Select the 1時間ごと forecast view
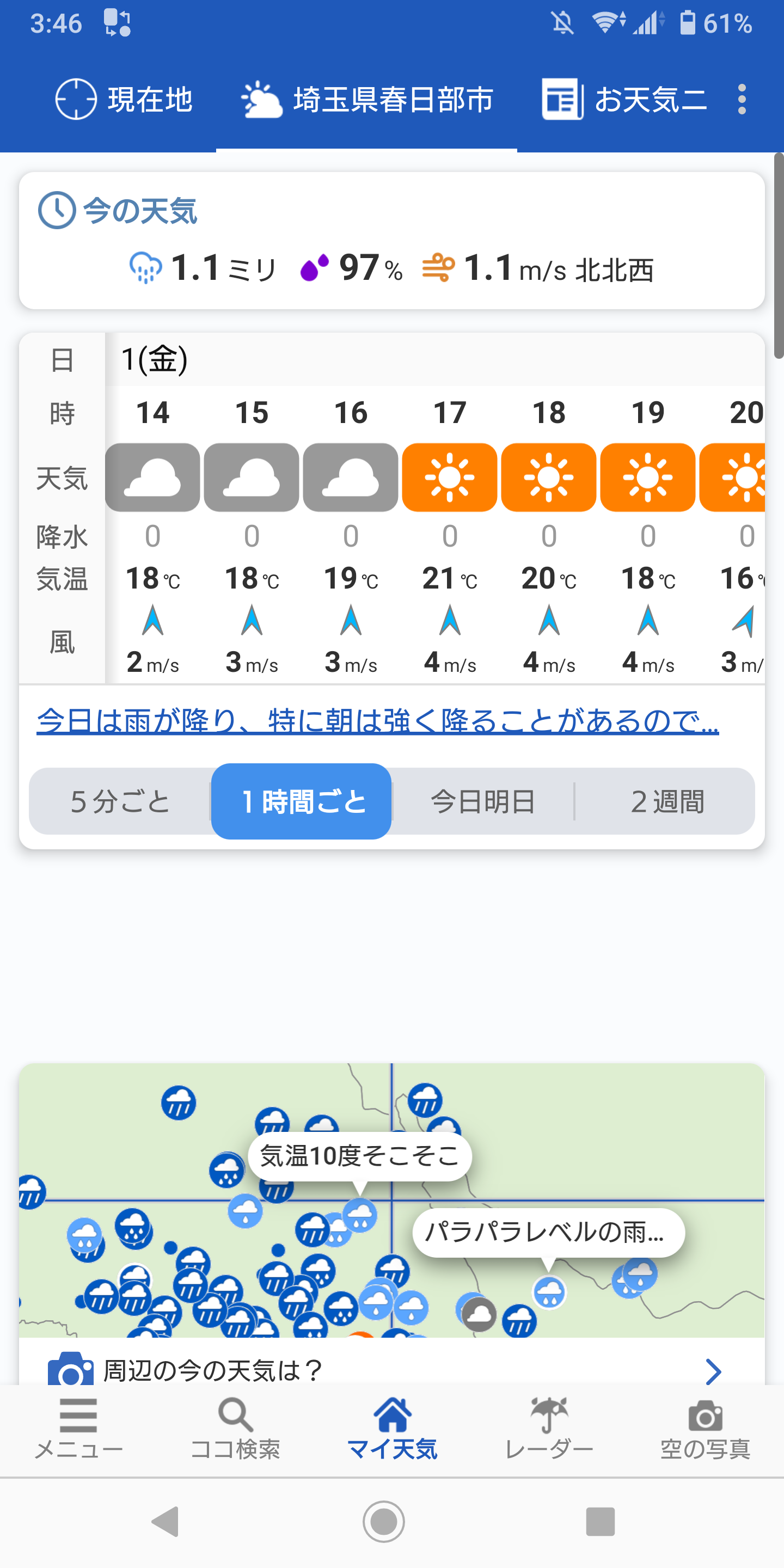This screenshot has width=784, height=1568. 302,801
